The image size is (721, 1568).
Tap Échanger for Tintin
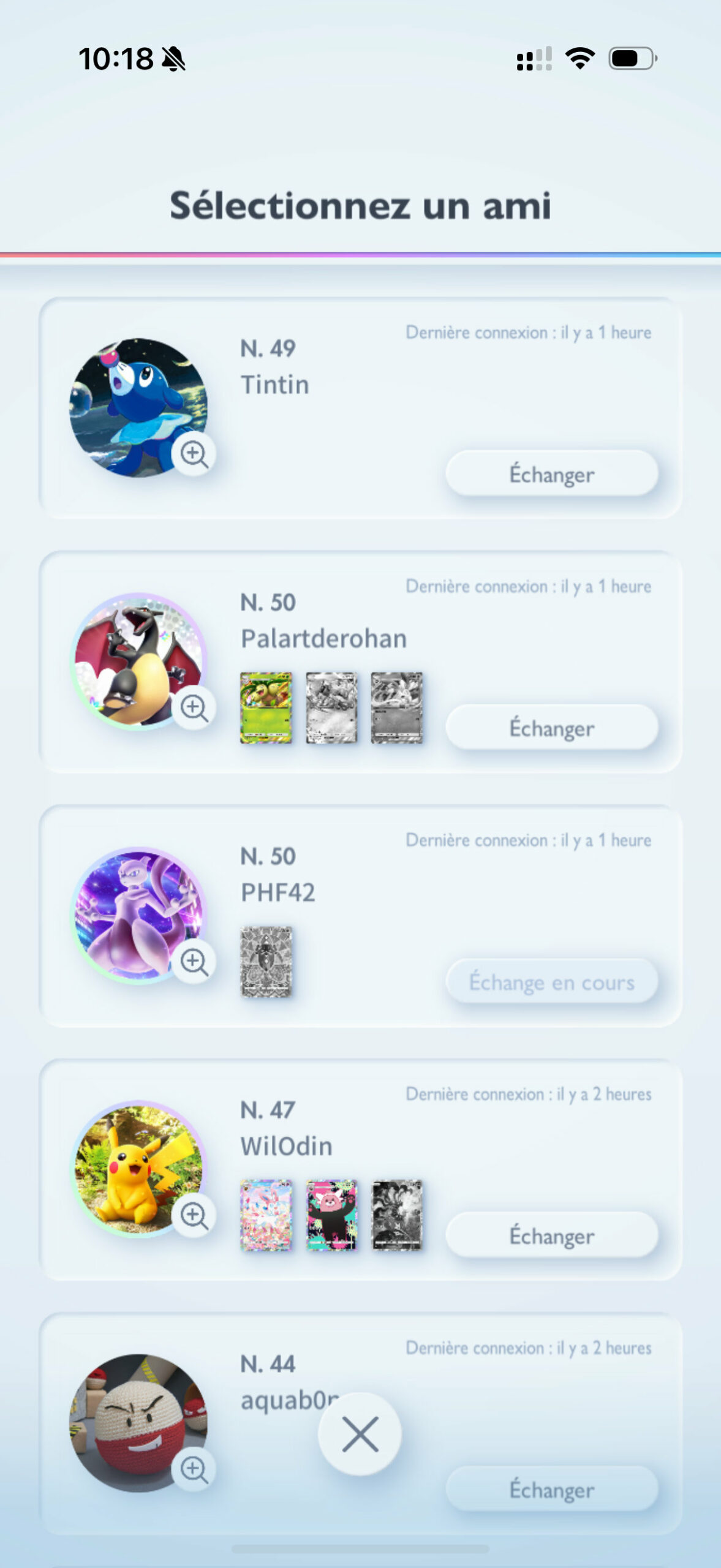pyautogui.click(x=552, y=473)
